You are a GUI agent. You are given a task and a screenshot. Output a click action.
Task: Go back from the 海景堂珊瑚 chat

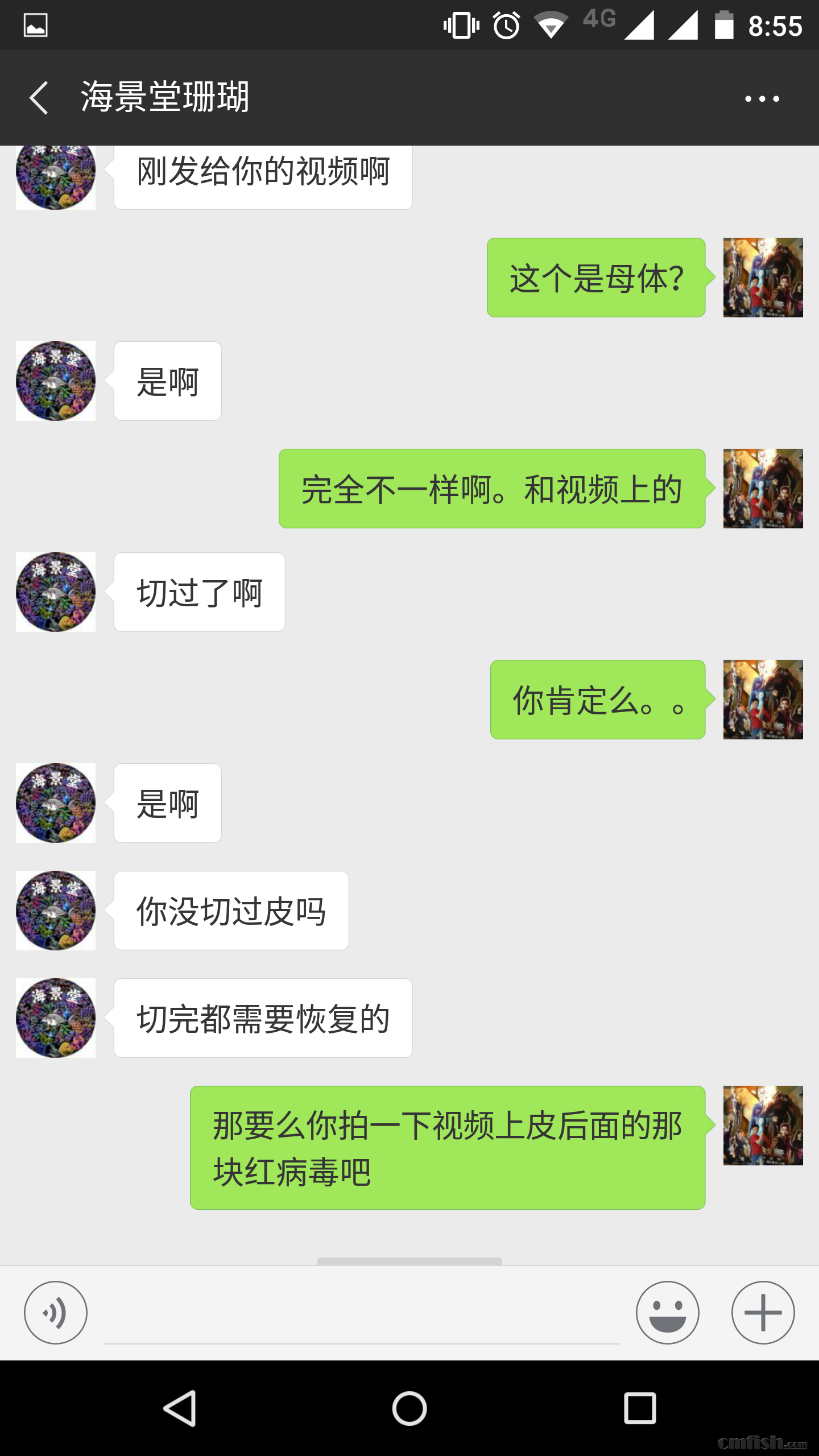[x=39, y=98]
